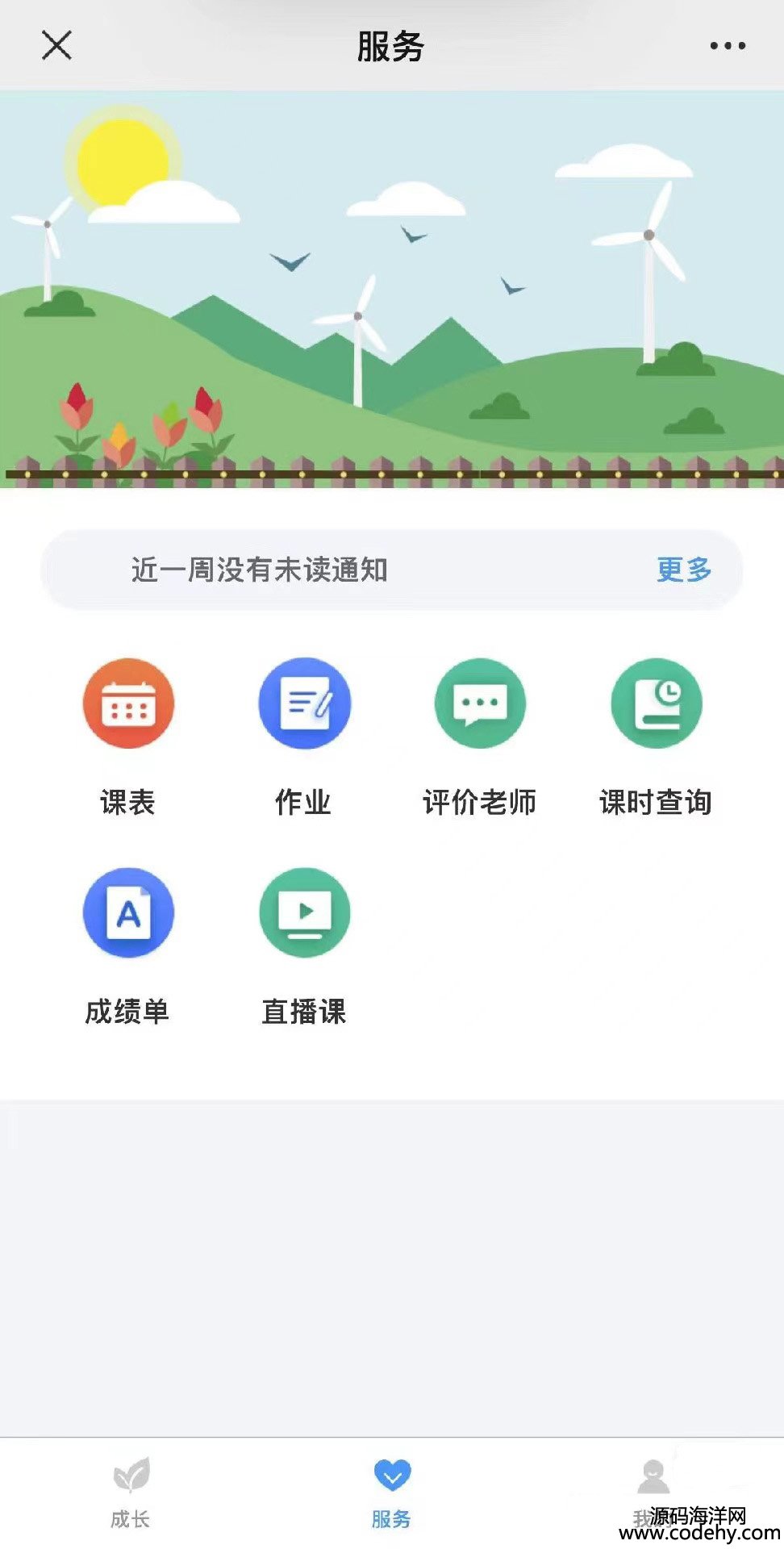The image size is (784, 1549).
Task: Close the 服务 page
Action: (x=56, y=45)
